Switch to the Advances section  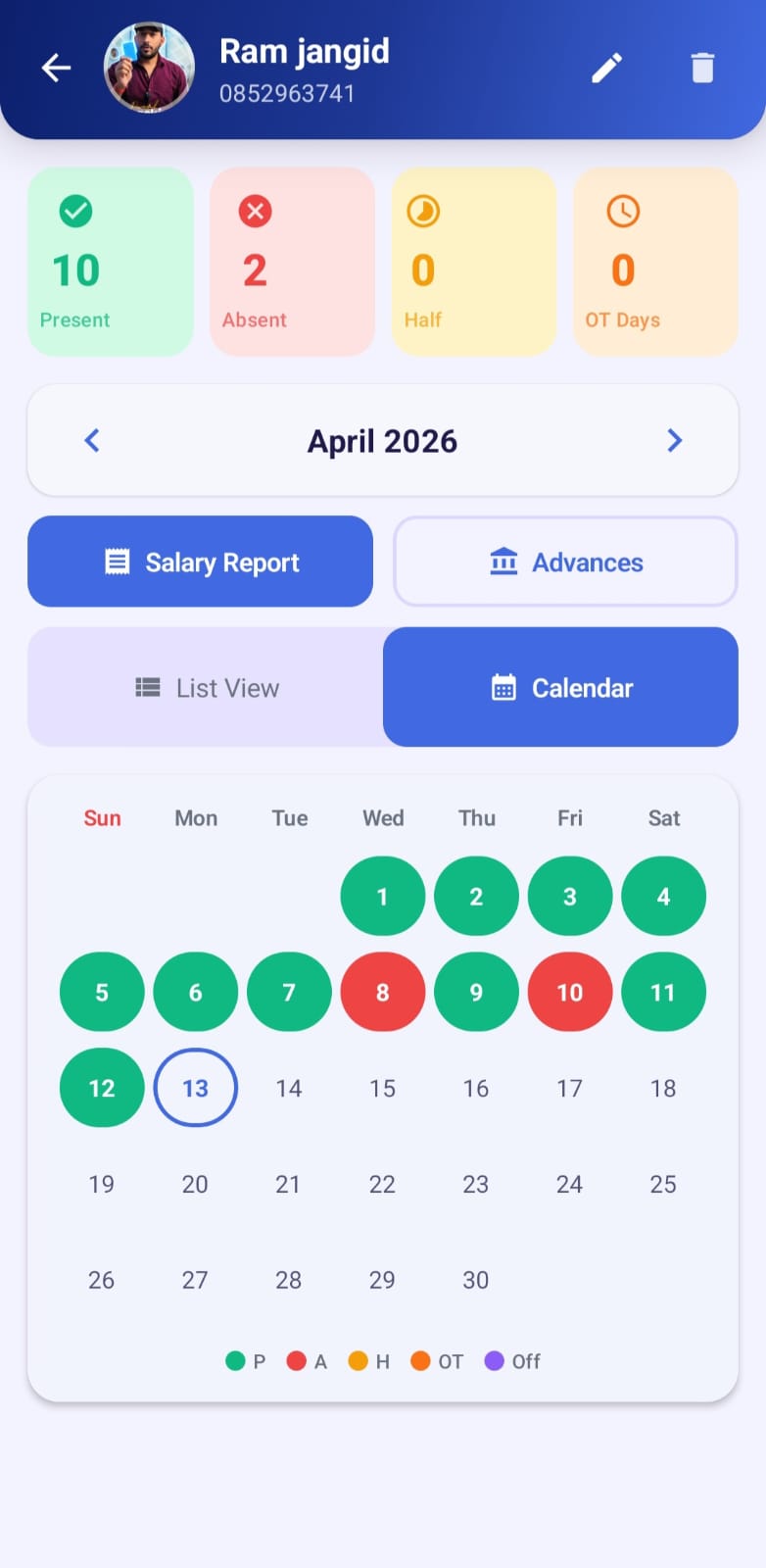coord(564,562)
